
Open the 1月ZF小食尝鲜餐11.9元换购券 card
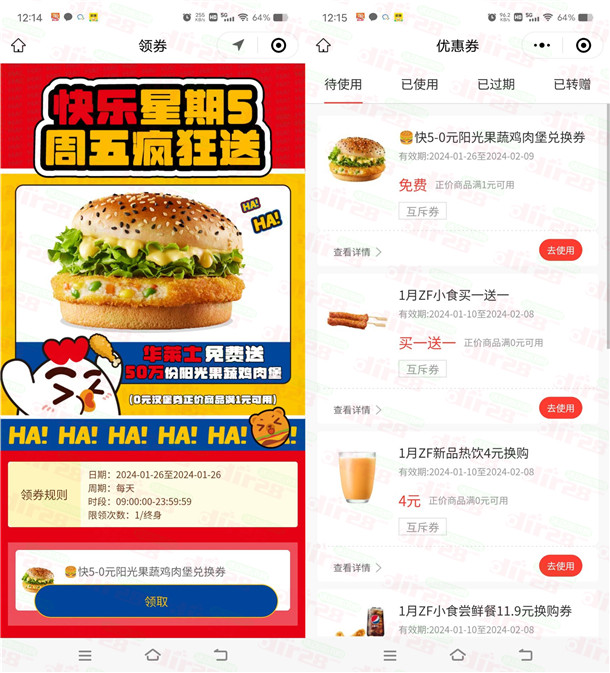pos(484,611)
